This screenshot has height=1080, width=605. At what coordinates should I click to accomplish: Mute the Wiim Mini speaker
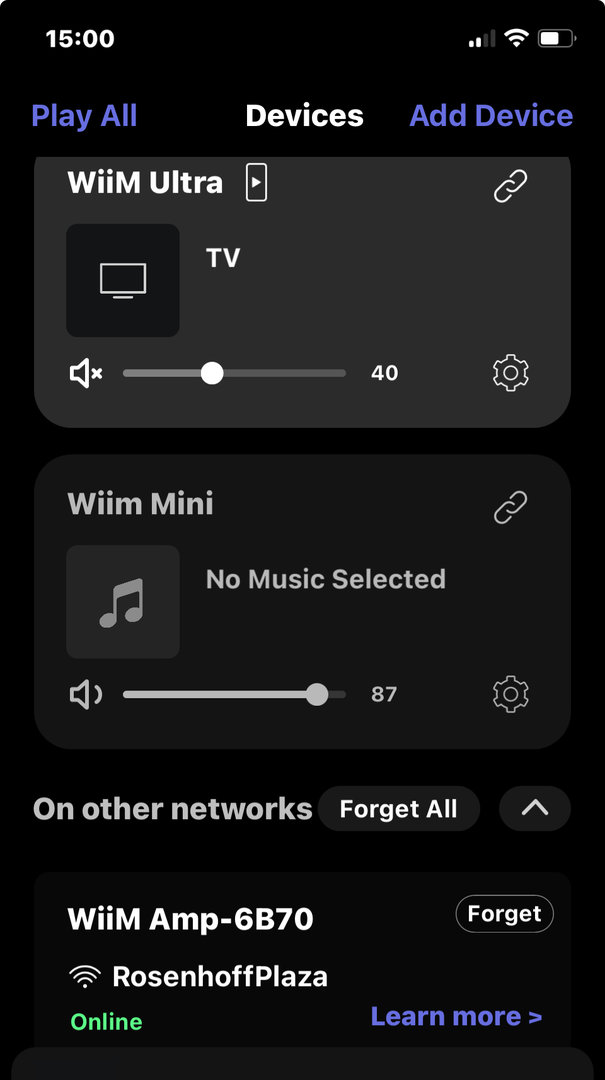(x=86, y=694)
